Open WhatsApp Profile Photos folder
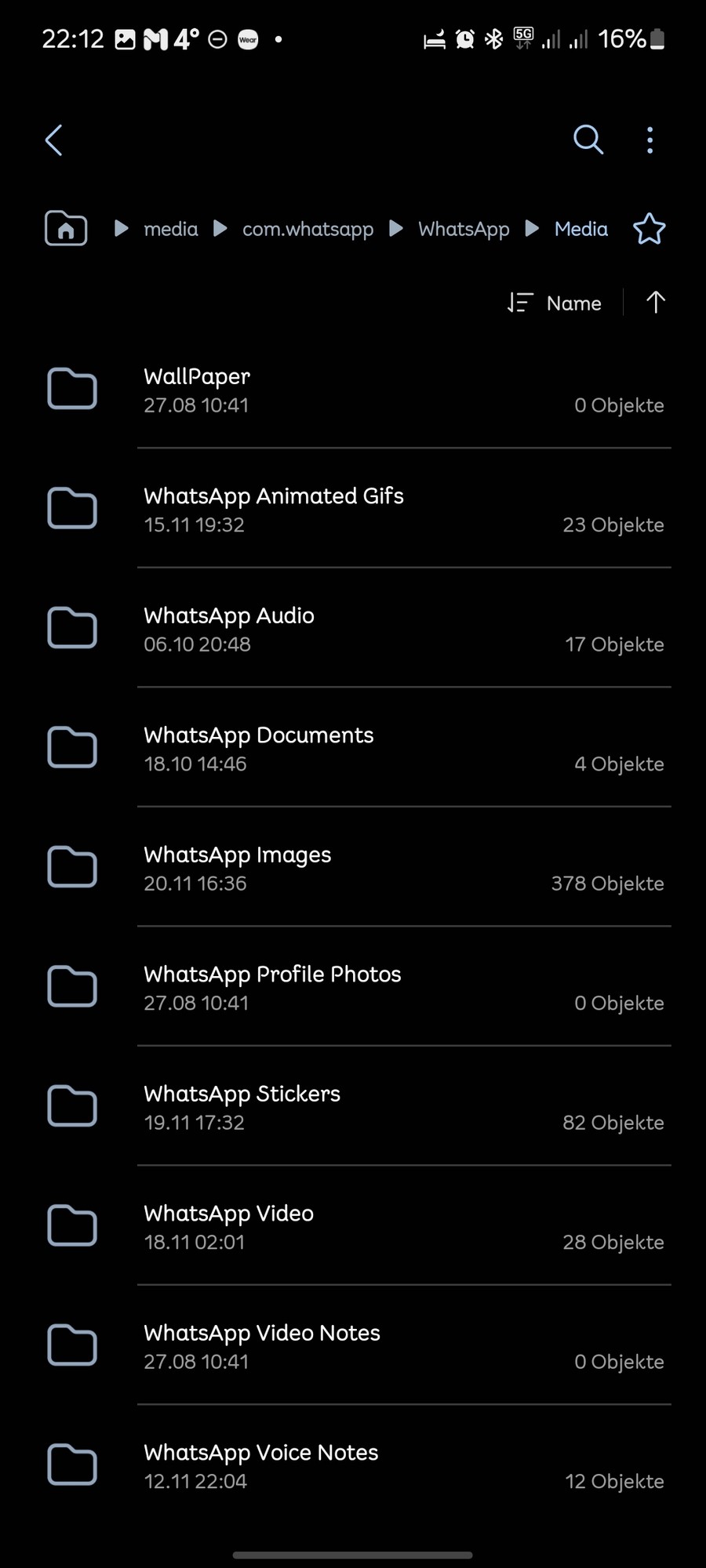This screenshot has width=706, height=1568. (x=353, y=987)
